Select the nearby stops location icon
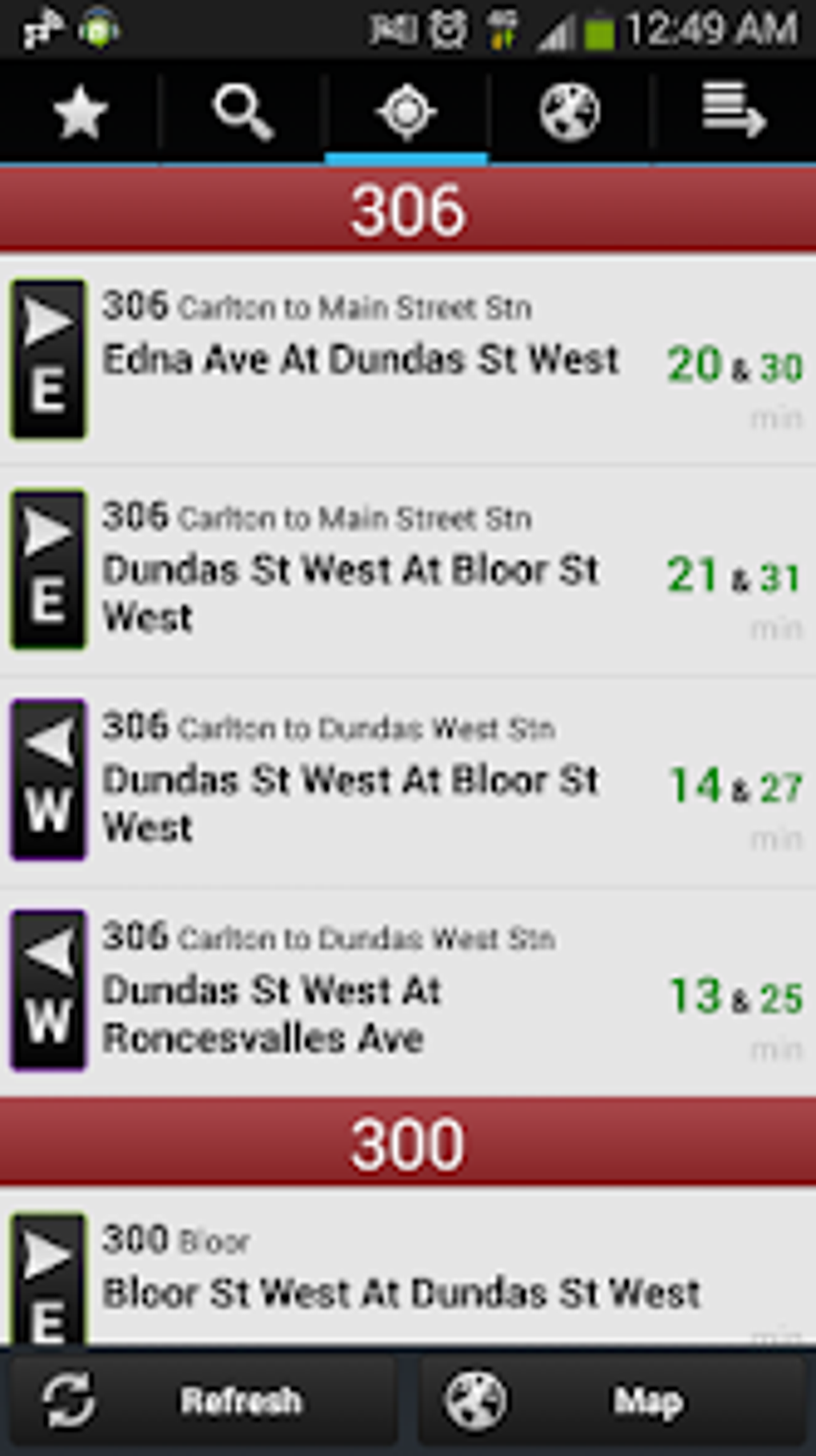Viewport: 816px width, 1456px height. pos(407,113)
